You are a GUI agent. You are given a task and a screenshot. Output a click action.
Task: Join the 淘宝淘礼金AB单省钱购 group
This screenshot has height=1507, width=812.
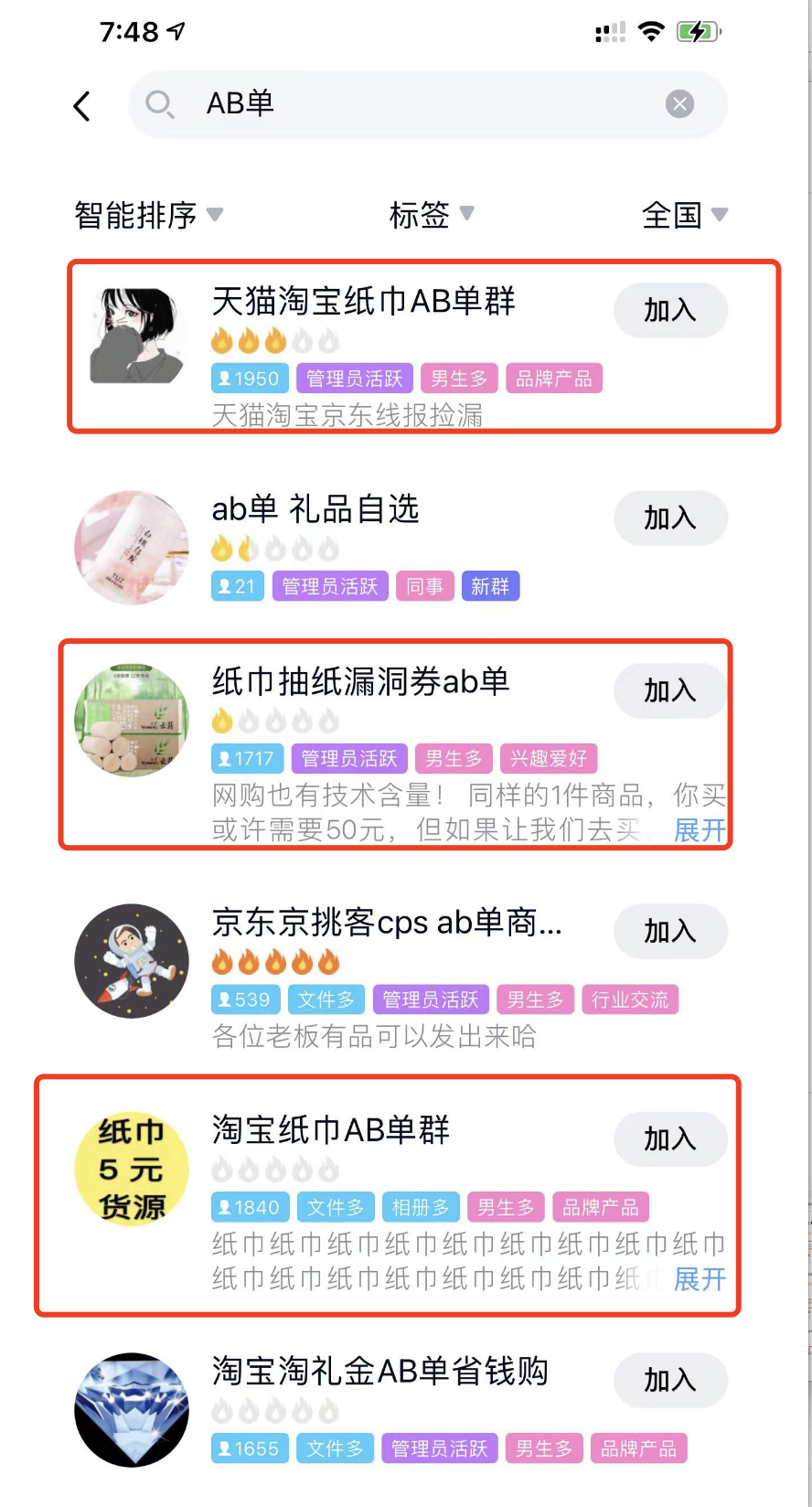669,1380
